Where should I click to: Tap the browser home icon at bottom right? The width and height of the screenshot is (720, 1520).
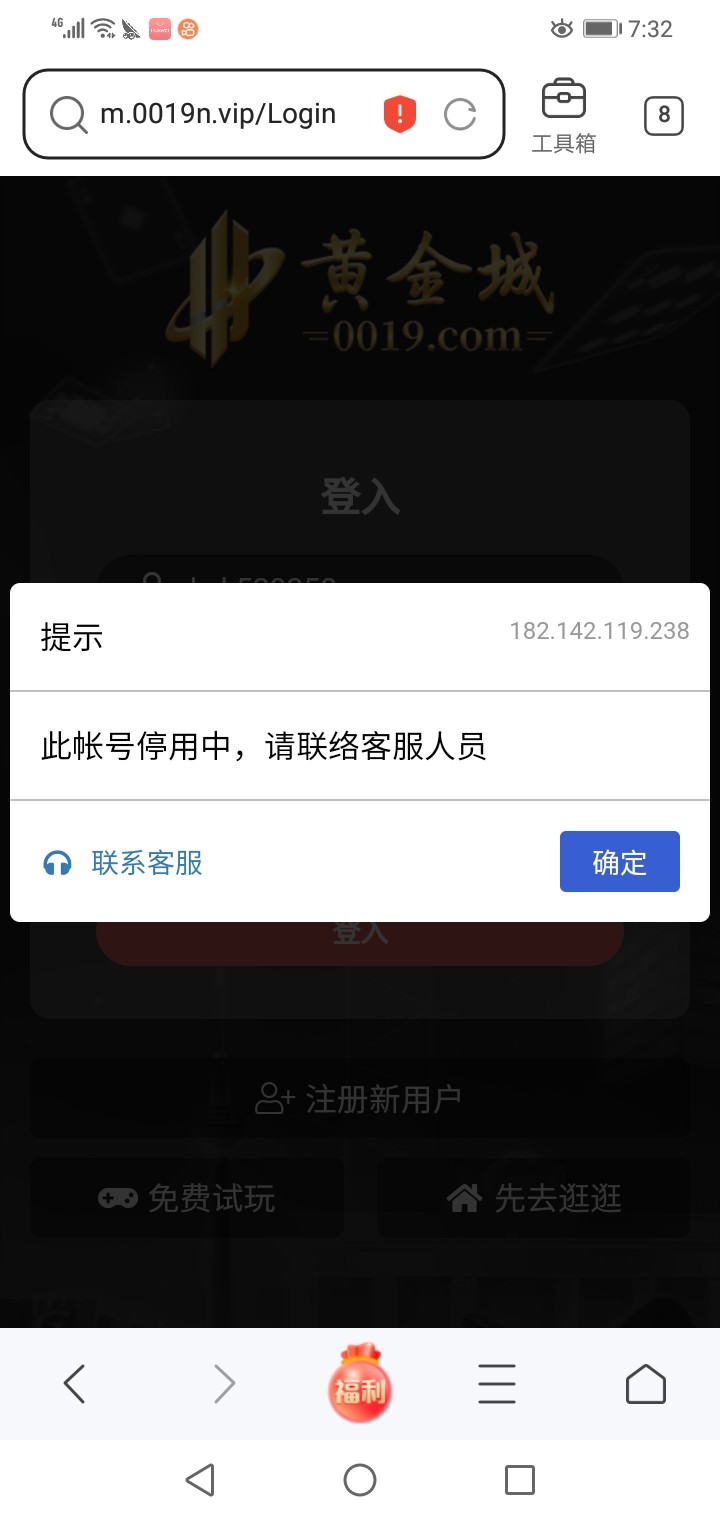pos(645,1384)
